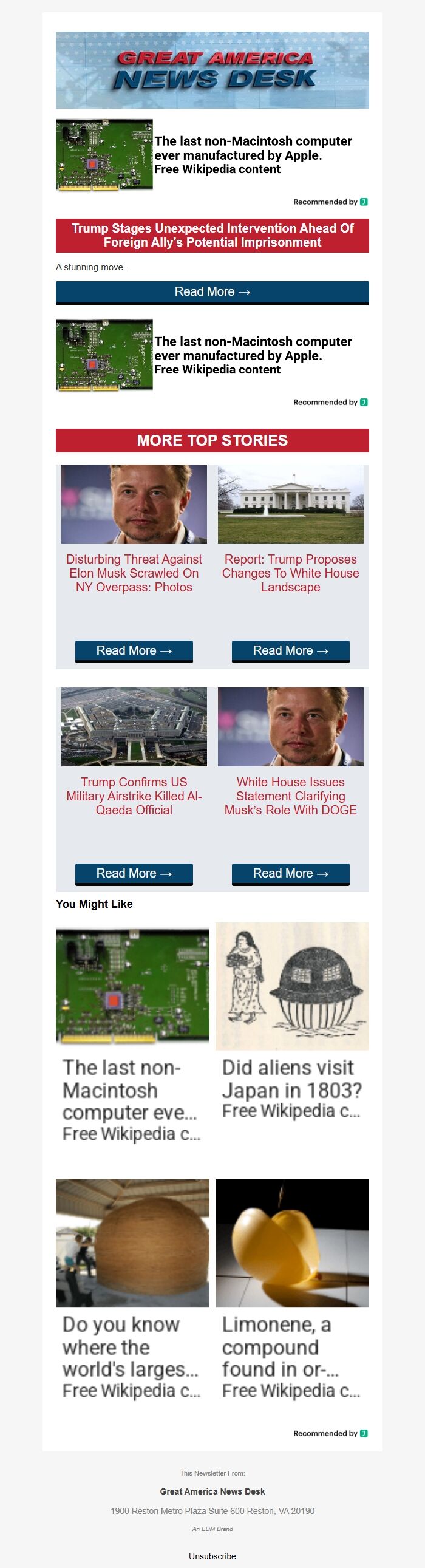Read More on Musk's role with DOGE
The image size is (425, 1568).
(290, 873)
